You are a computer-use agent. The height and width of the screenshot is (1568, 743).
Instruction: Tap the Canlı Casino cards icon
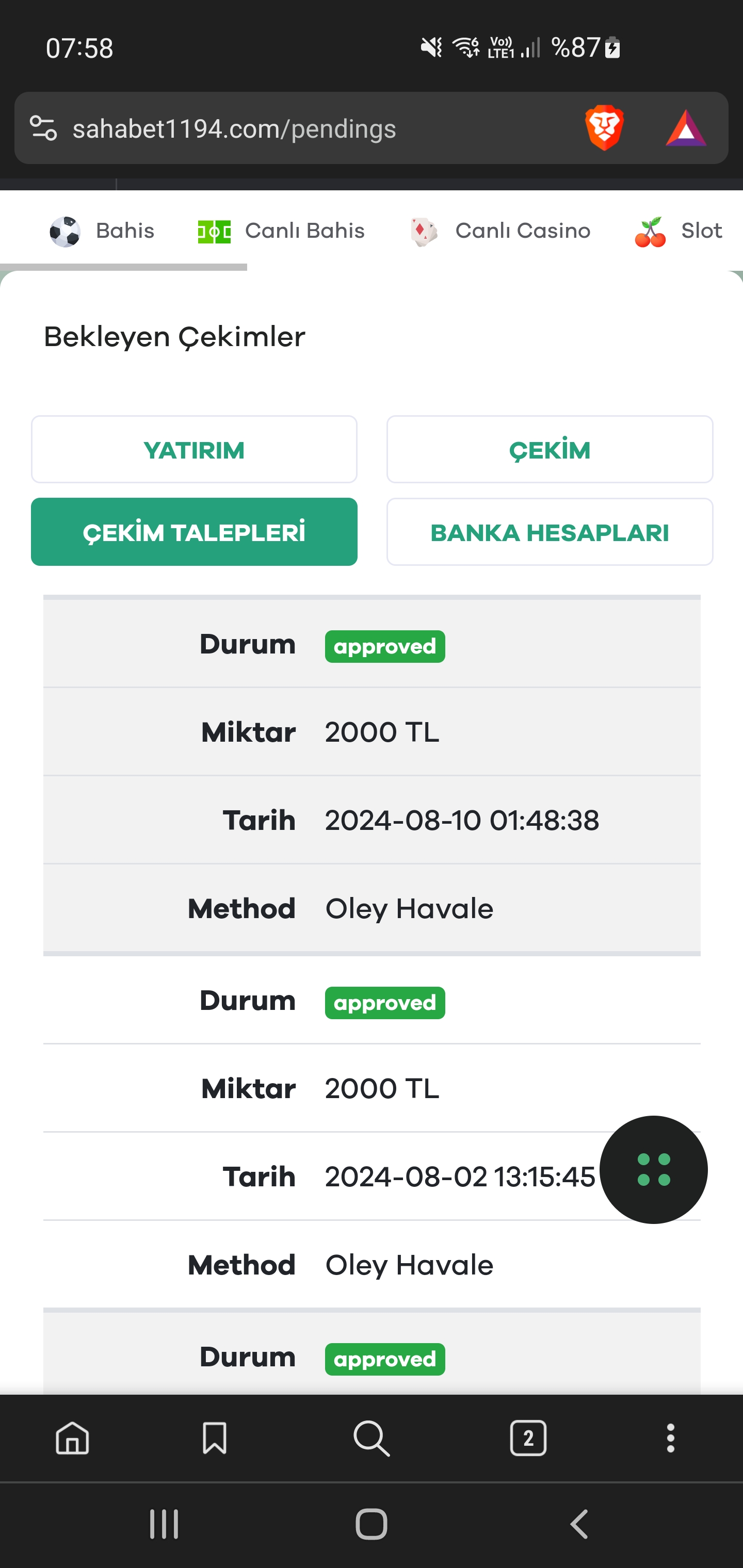point(425,230)
